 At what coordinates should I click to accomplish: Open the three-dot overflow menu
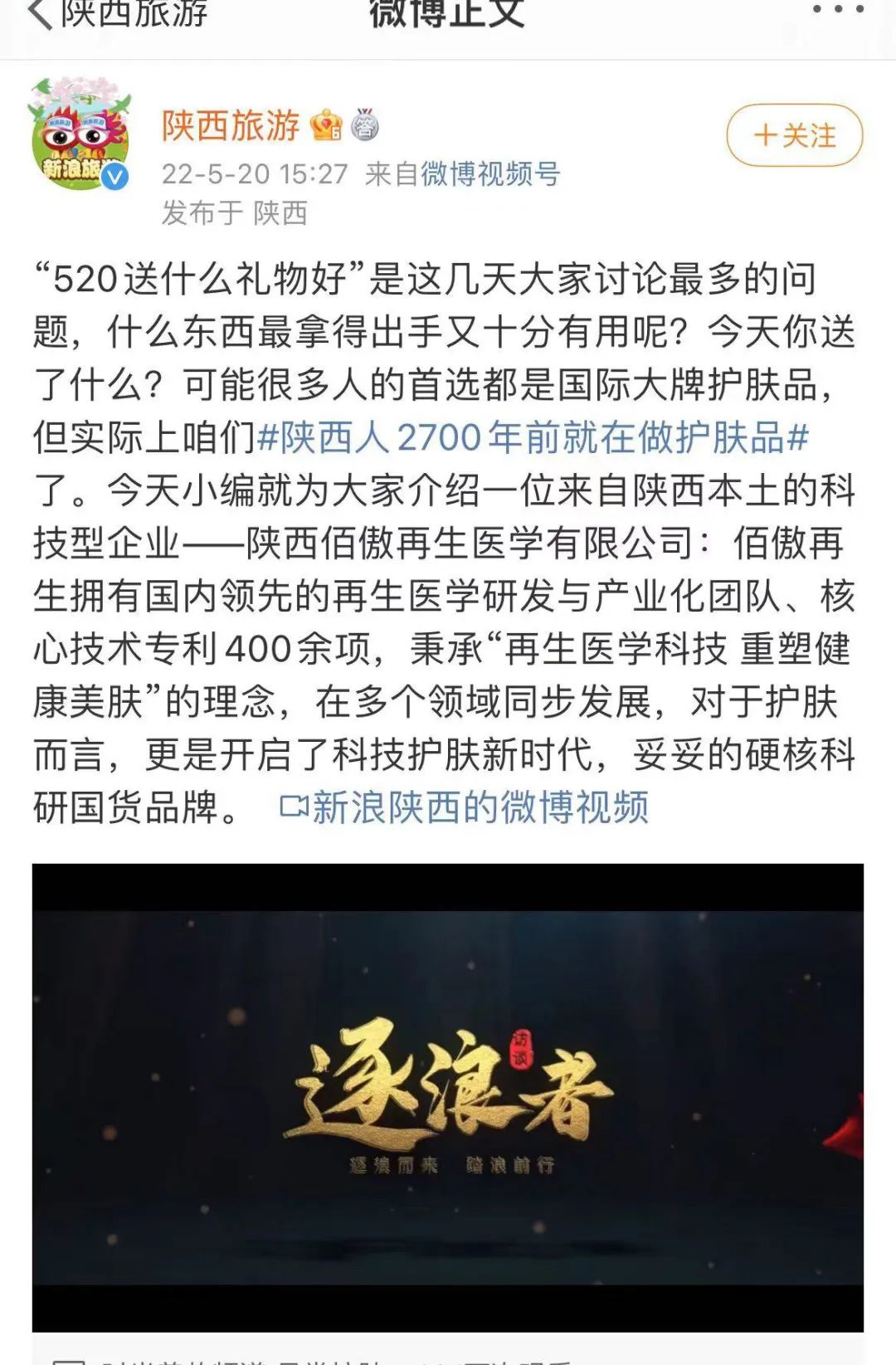click(838, 10)
